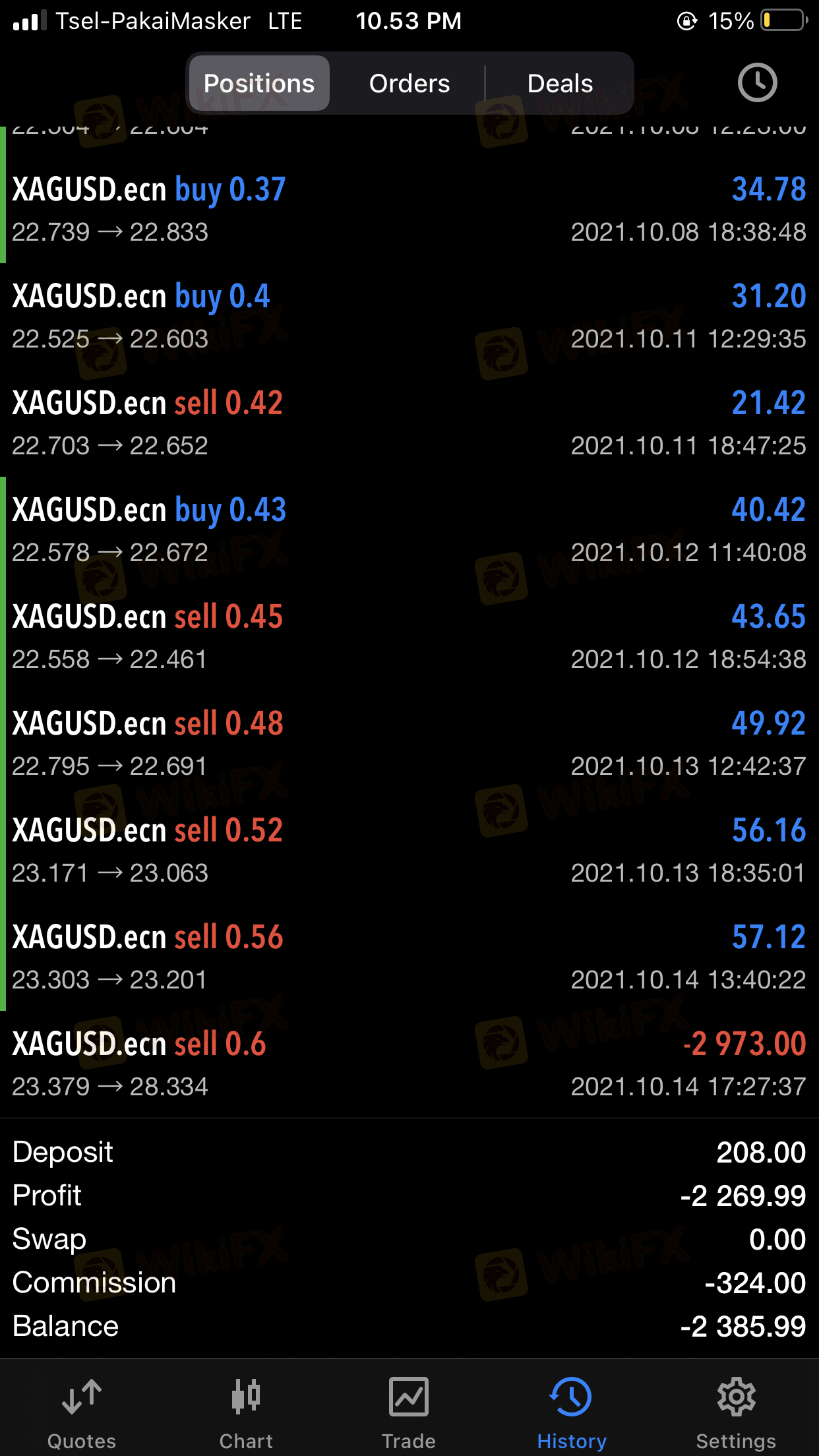Viewport: 819px width, 1456px height.
Task: Expand the XAGUSD.ecn buy 0.43 position
Action: 409,530
